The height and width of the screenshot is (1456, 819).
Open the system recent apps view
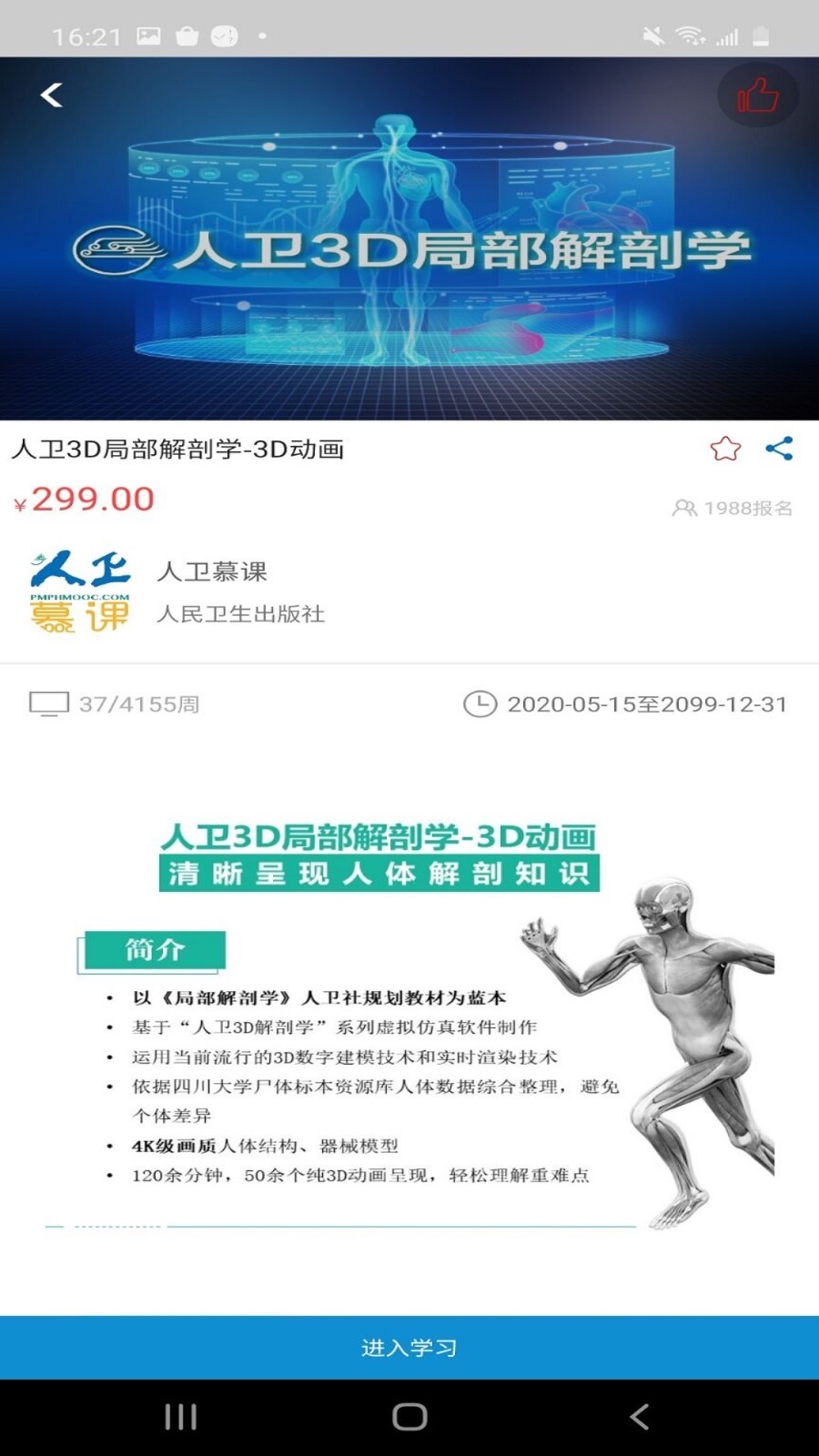[180, 1416]
